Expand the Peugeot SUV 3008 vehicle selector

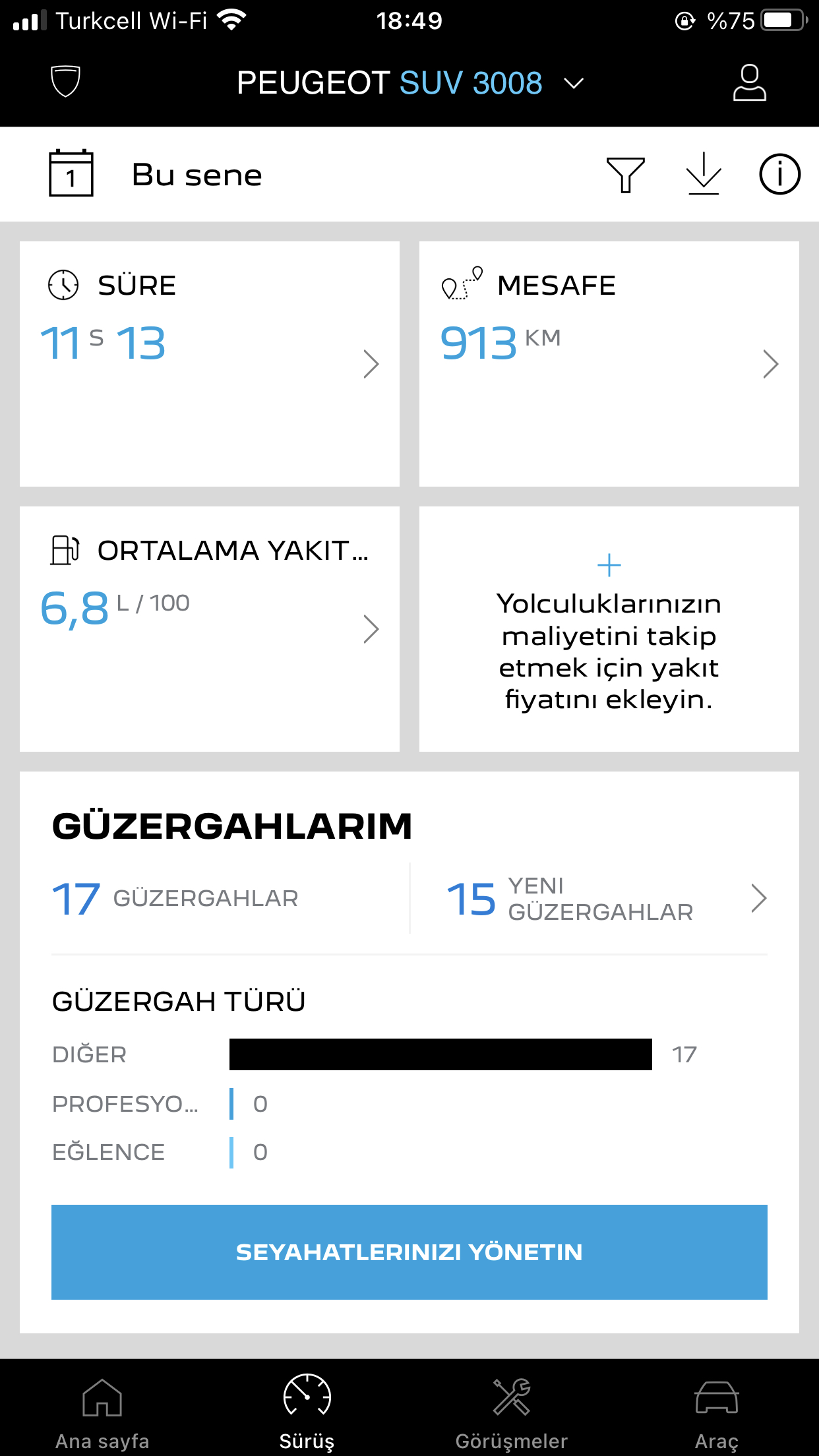[409, 83]
